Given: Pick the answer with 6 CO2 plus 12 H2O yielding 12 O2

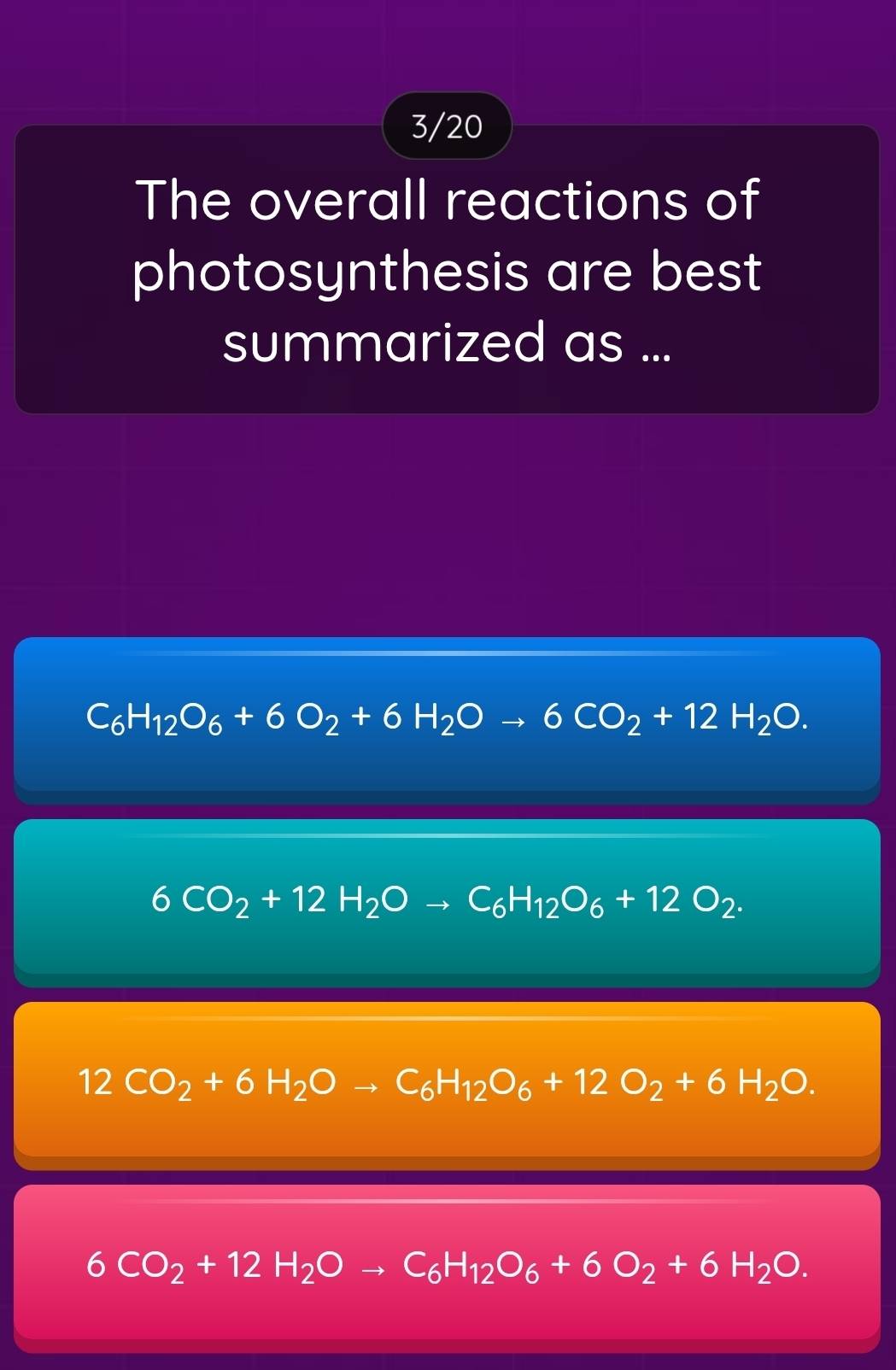Looking at the screenshot, I should [448, 899].
